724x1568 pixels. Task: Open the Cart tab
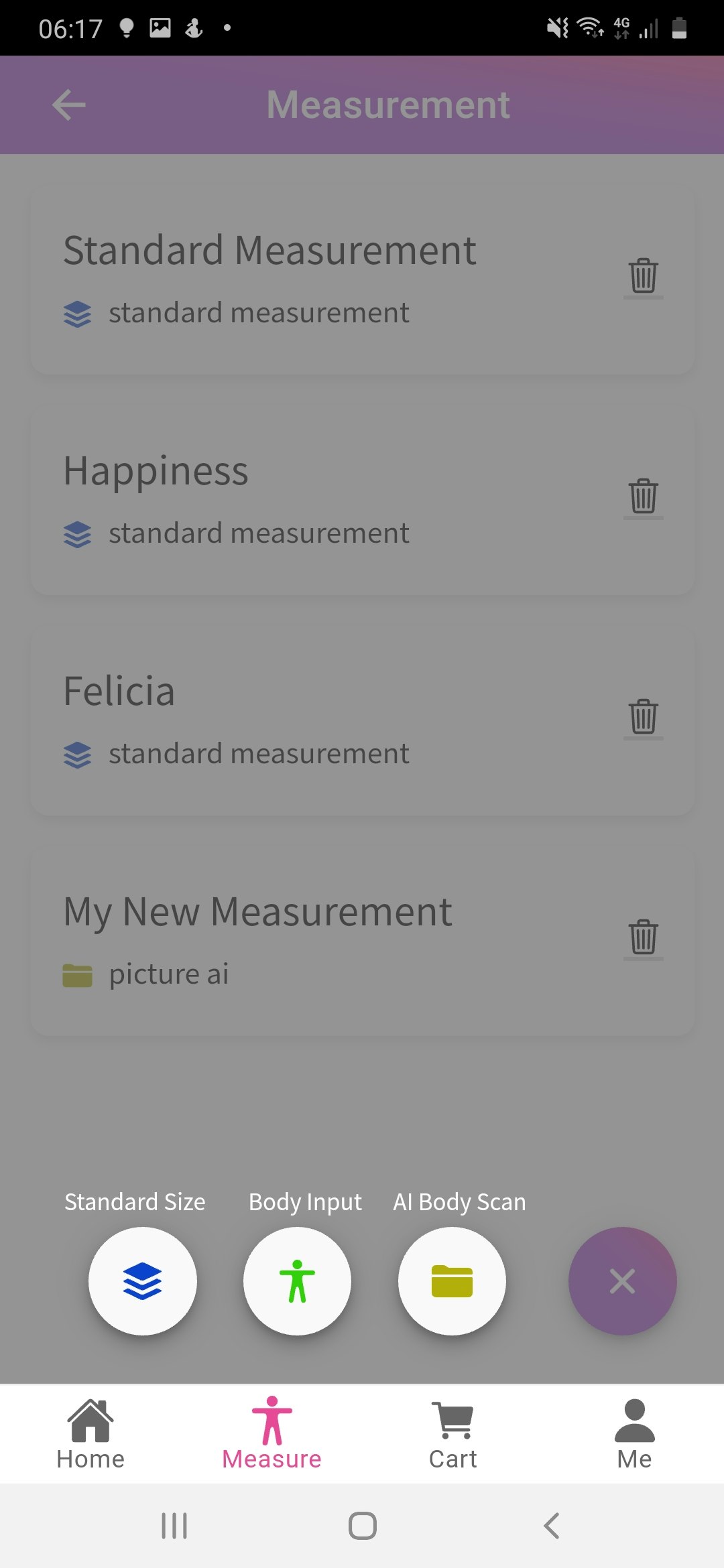click(x=452, y=1434)
